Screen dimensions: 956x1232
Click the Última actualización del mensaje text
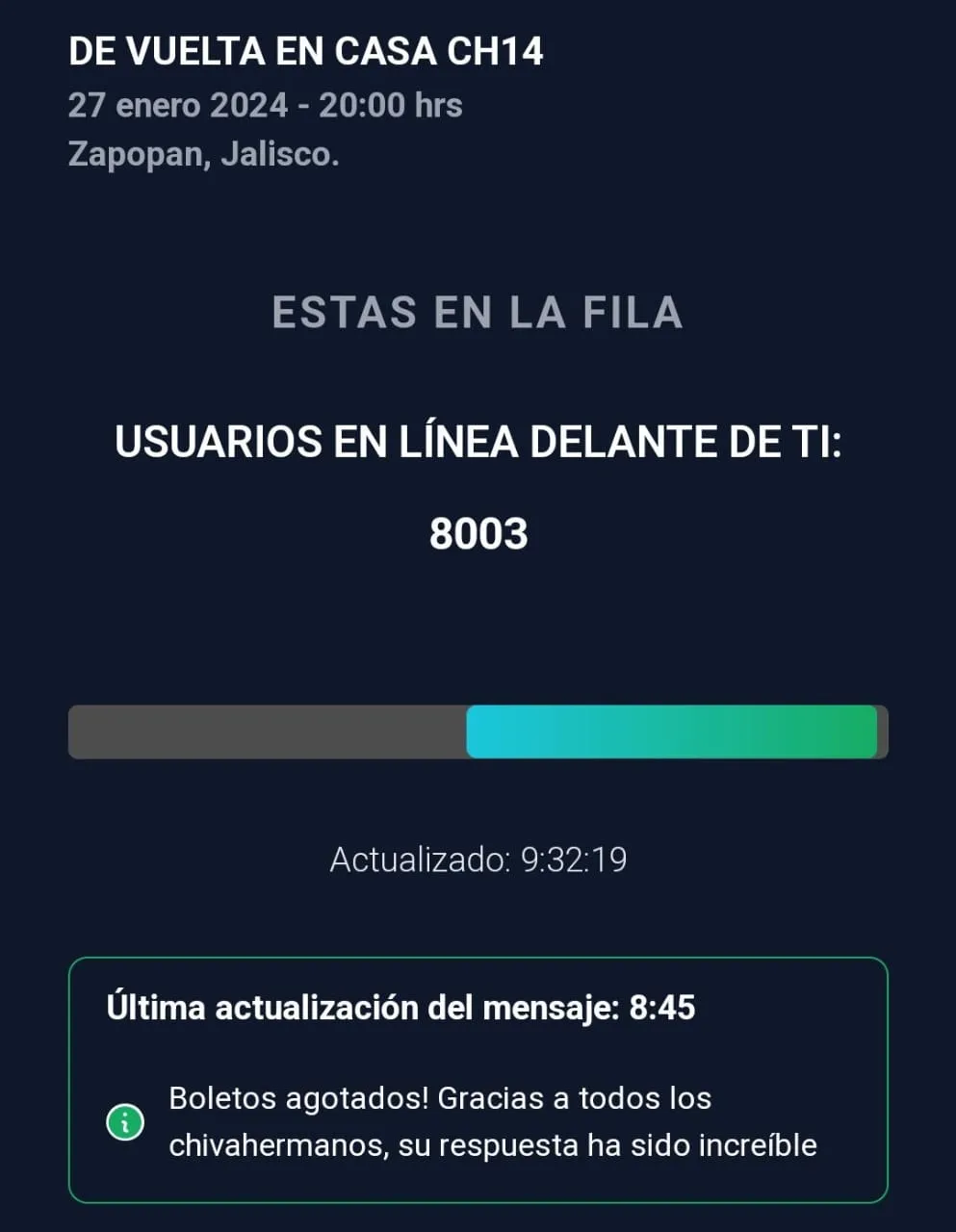tap(401, 1008)
